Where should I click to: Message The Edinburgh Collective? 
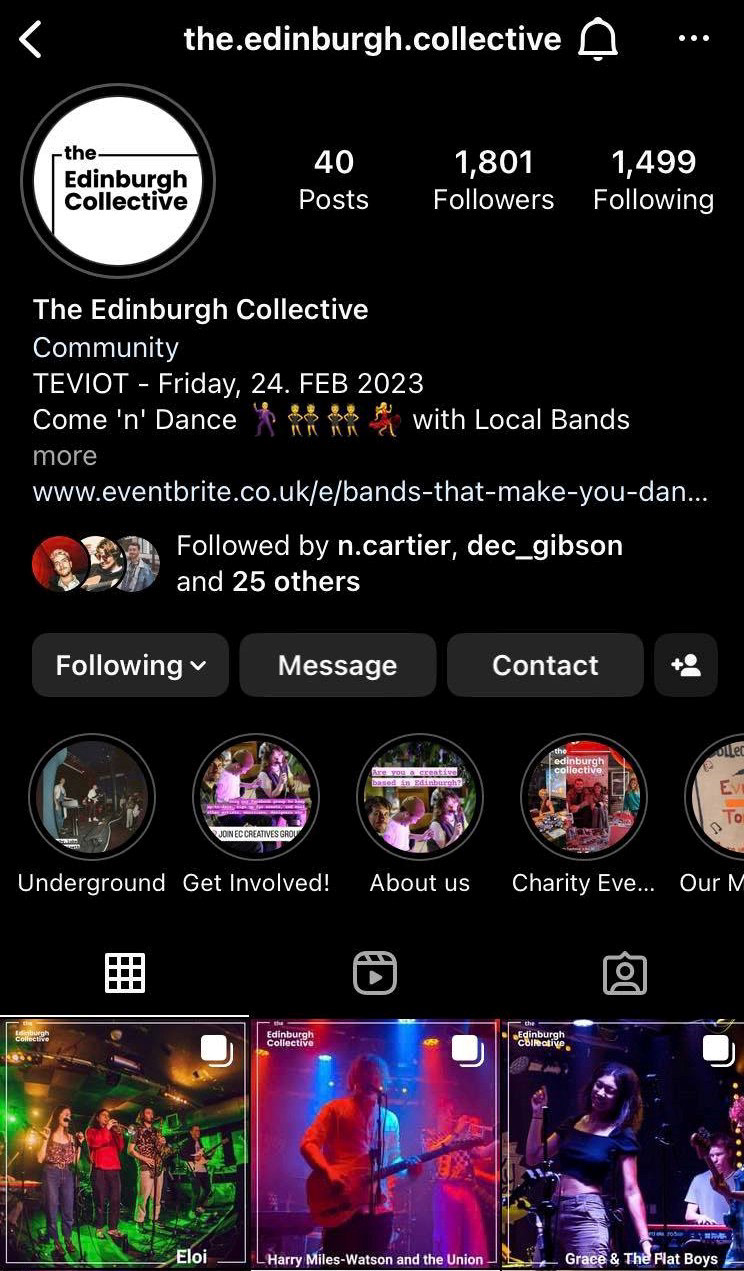338,665
